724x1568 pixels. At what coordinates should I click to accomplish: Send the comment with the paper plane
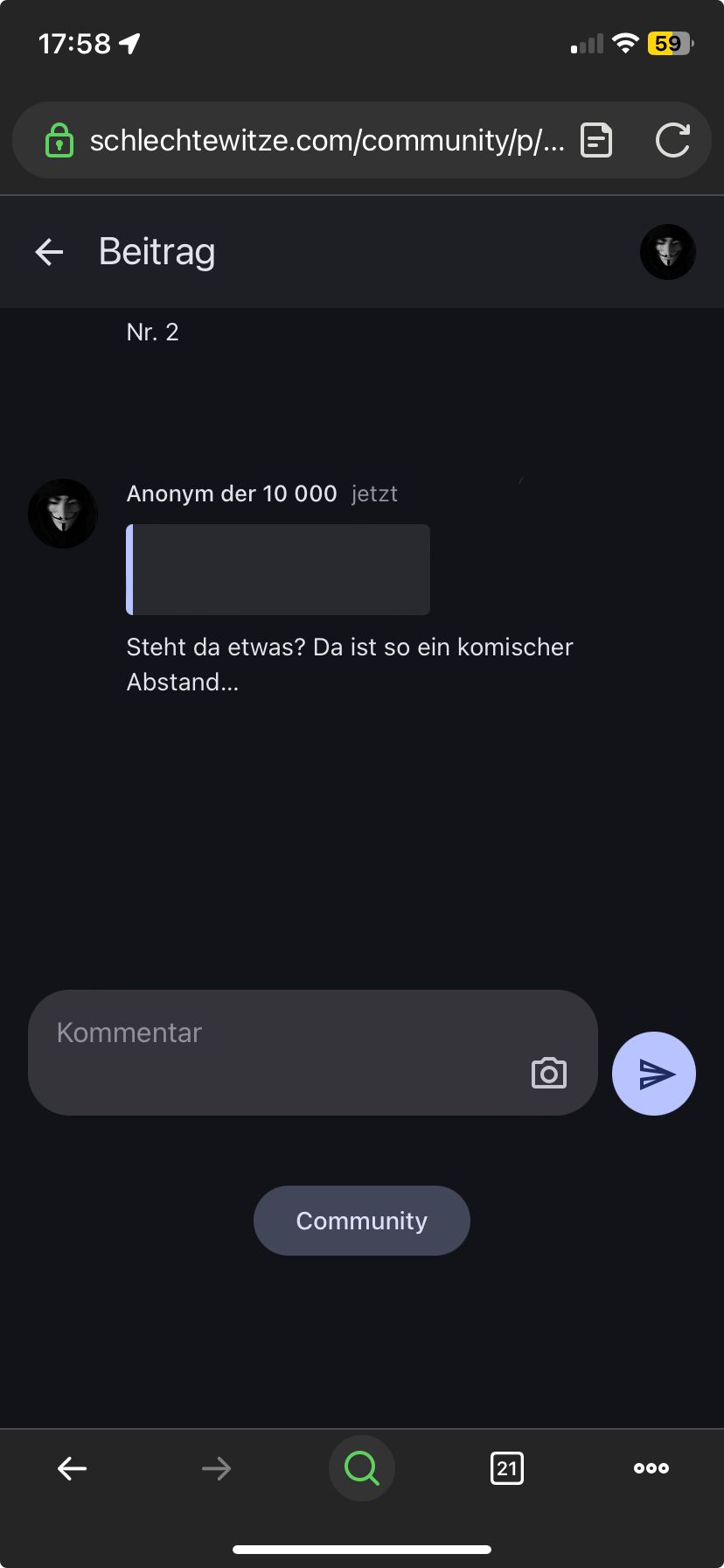pyautogui.click(x=654, y=1074)
